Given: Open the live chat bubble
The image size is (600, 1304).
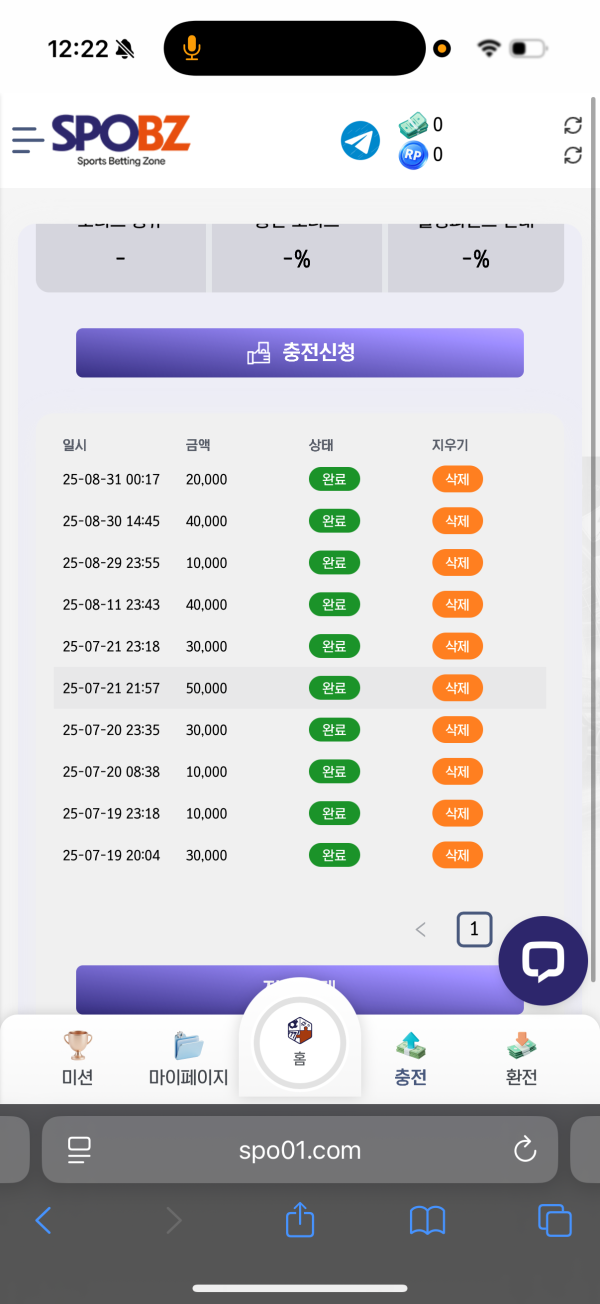Looking at the screenshot, I should (x=543, y=961).
